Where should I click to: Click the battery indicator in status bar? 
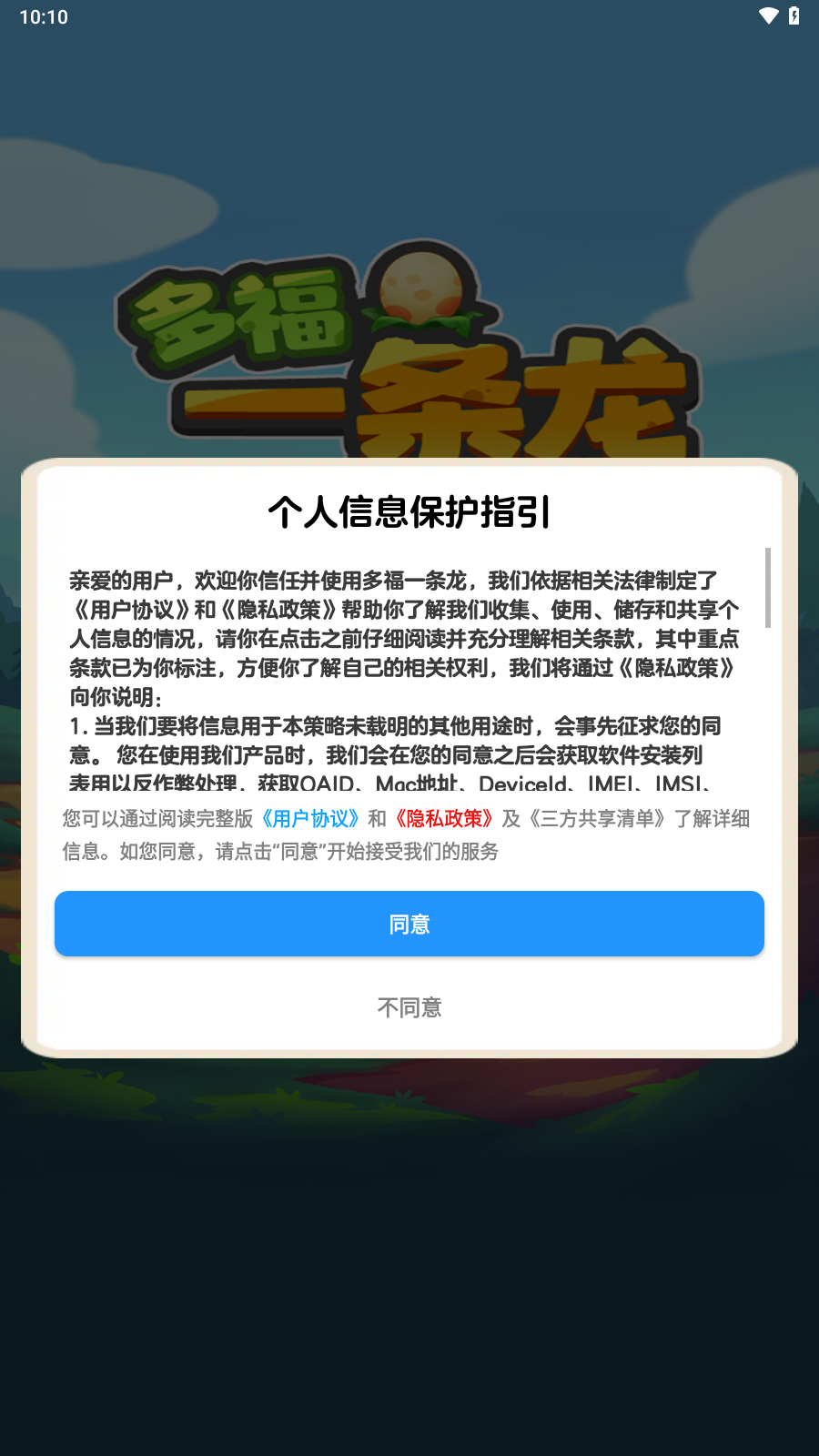(x=794, y=15)
